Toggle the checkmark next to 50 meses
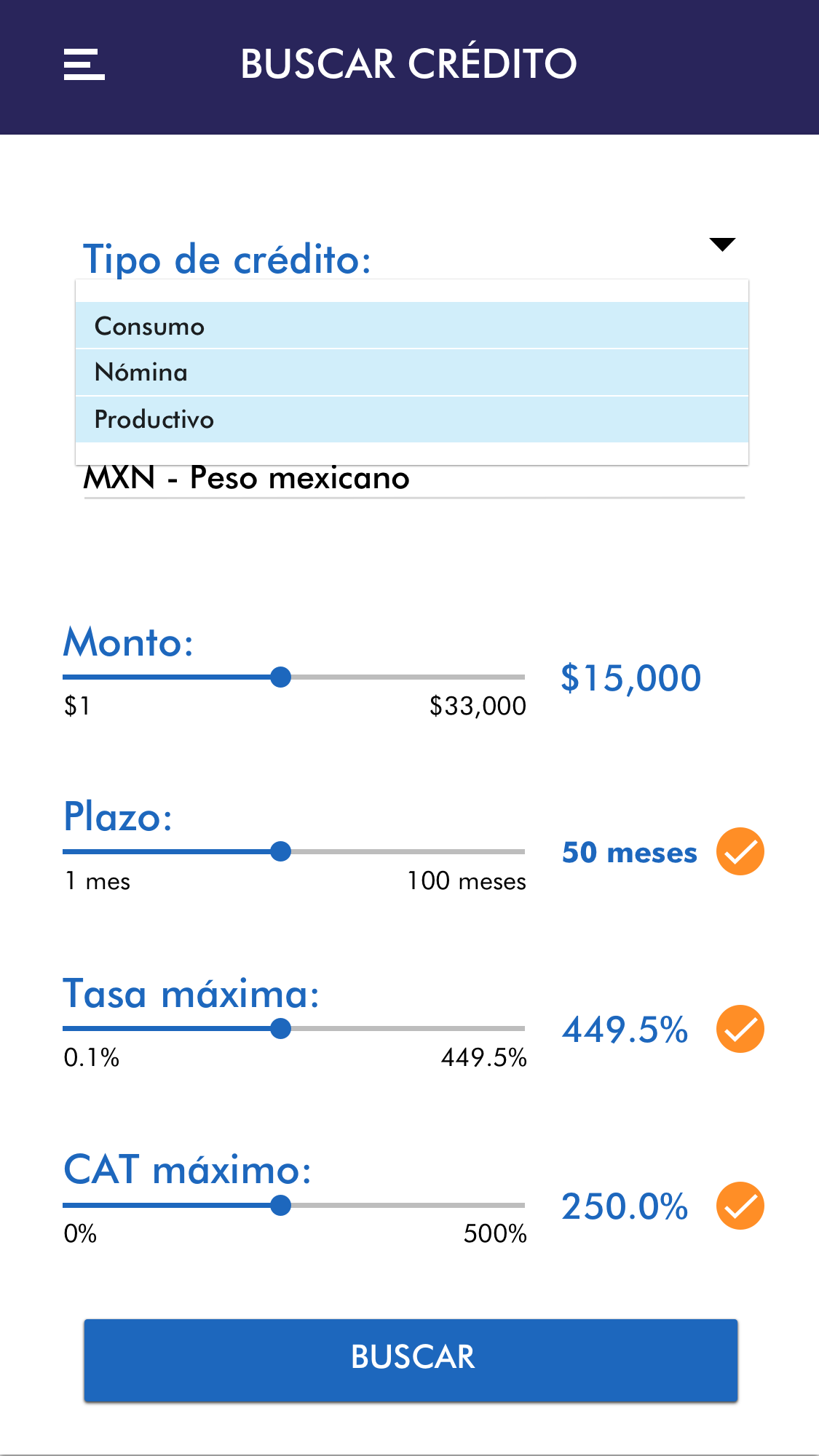The height and width of the screenshot is (1456, 819). (740, 851)
